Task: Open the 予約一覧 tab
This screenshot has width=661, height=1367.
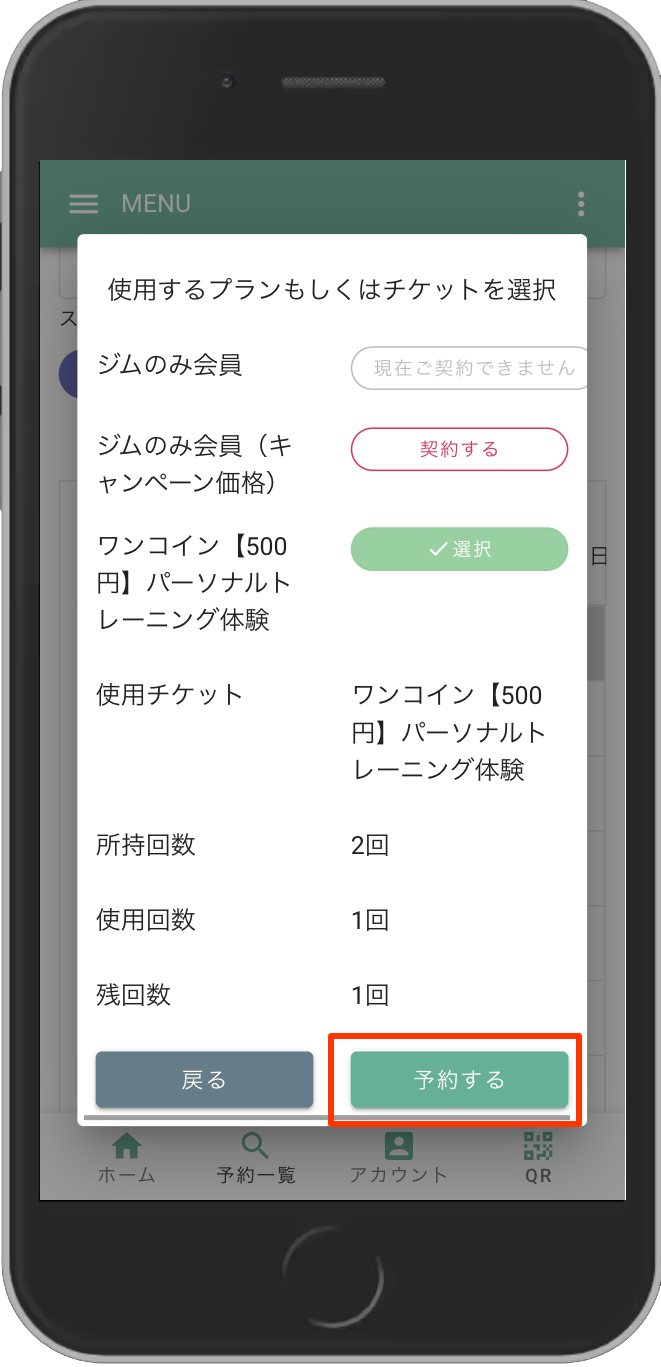Action: tap(256, 1158)
